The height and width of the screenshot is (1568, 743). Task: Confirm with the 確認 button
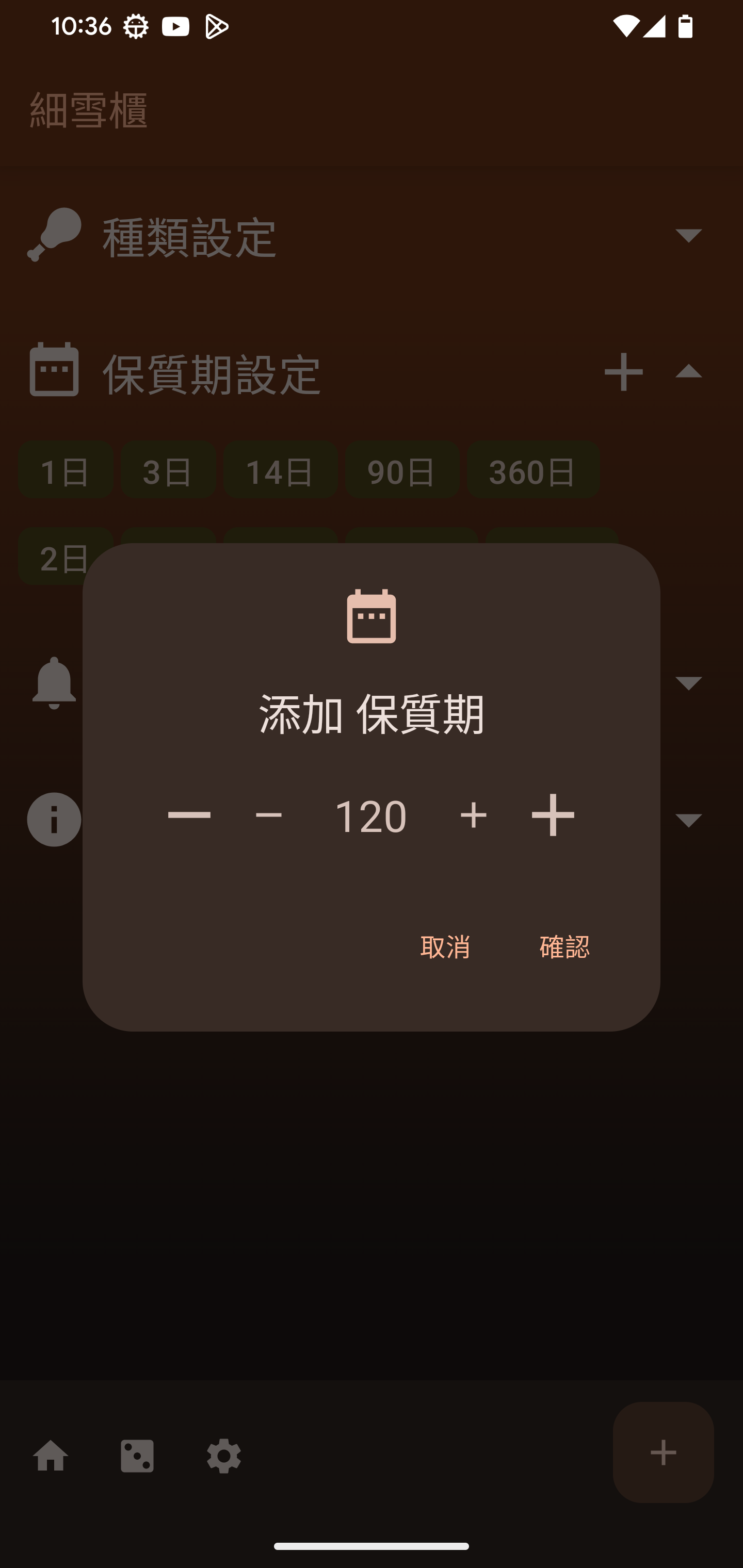tap(564, 946)
